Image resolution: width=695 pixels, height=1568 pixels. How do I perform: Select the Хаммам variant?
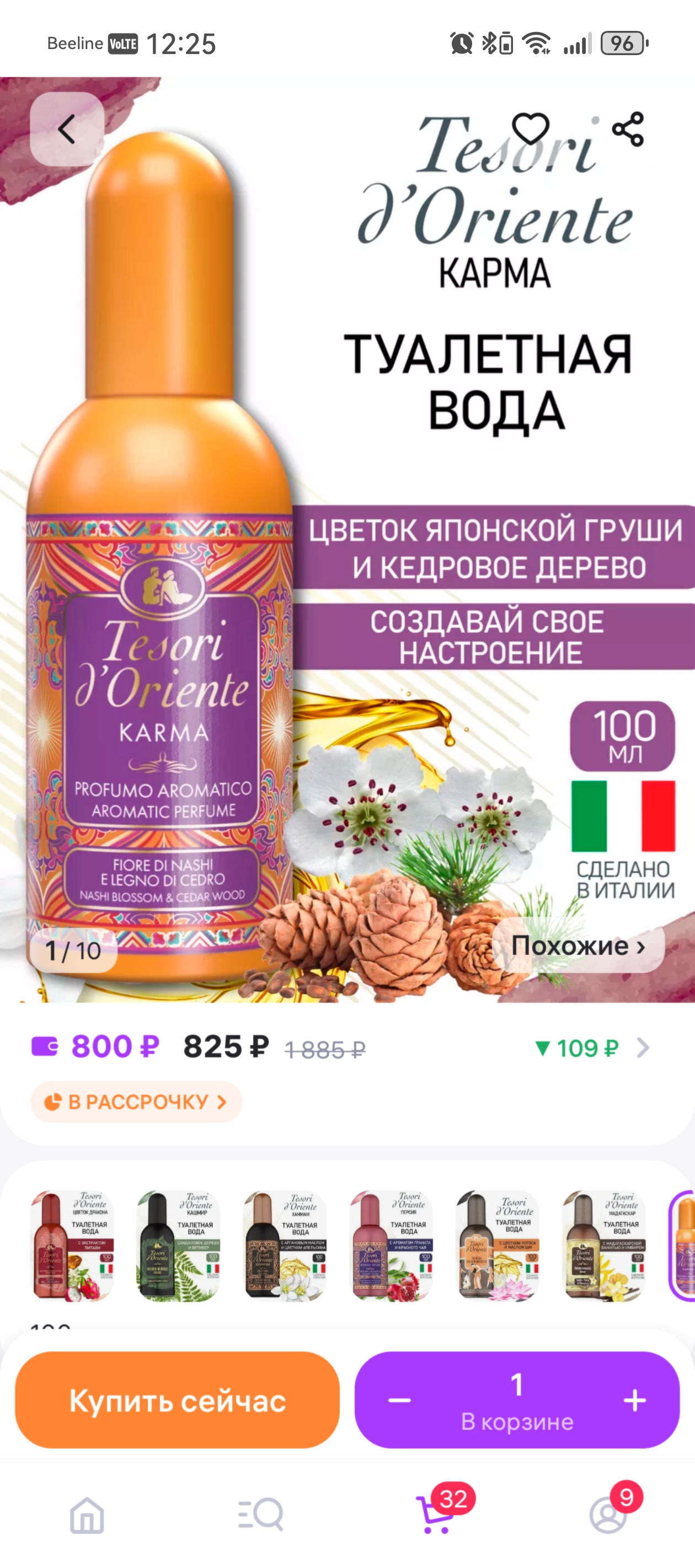pyautogui.click(x=284, y=1246)
